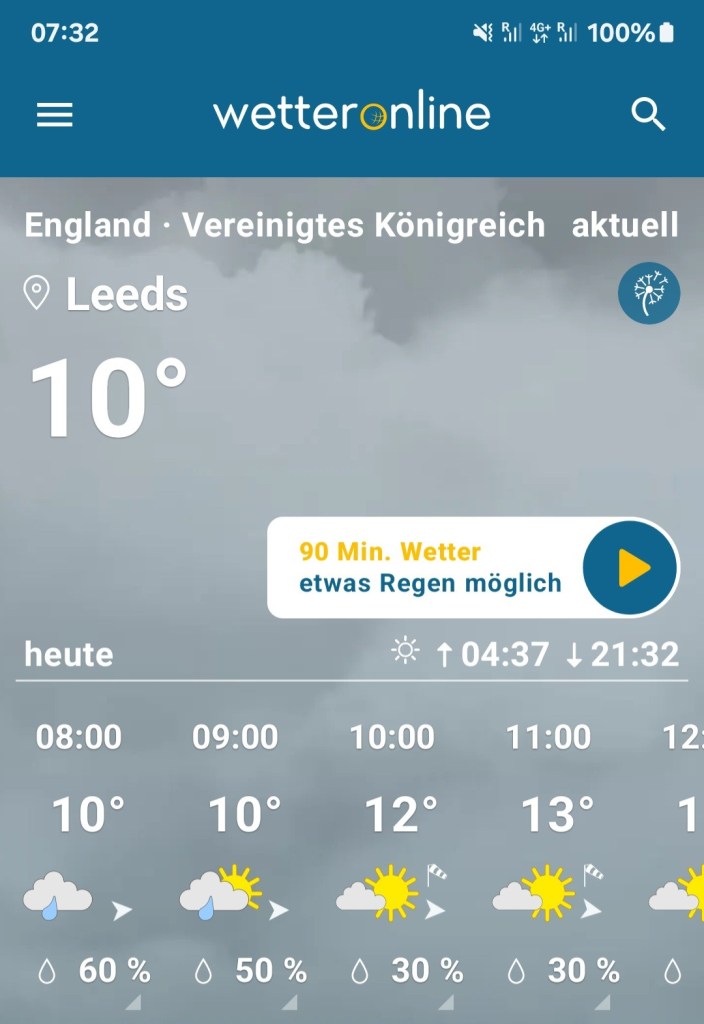Select the Leeds location name

tap(126, 295)
